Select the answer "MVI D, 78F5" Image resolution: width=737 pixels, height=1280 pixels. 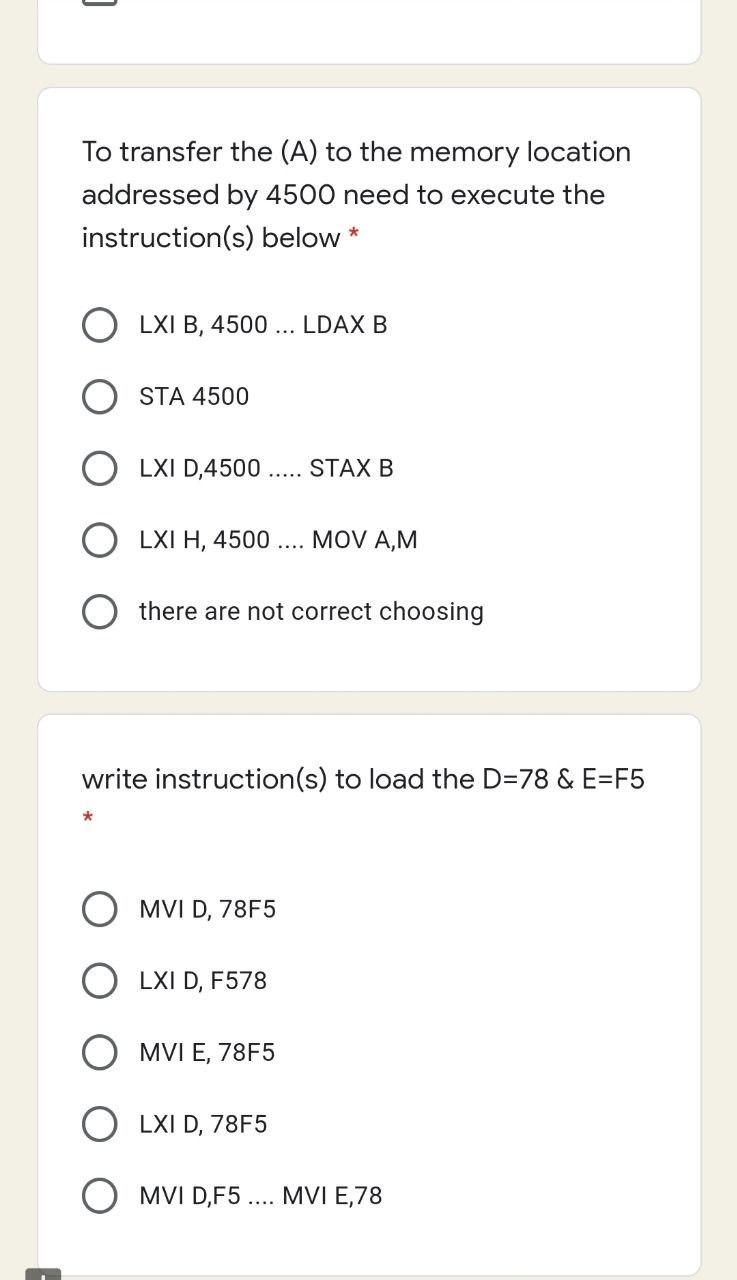point(100,909)
